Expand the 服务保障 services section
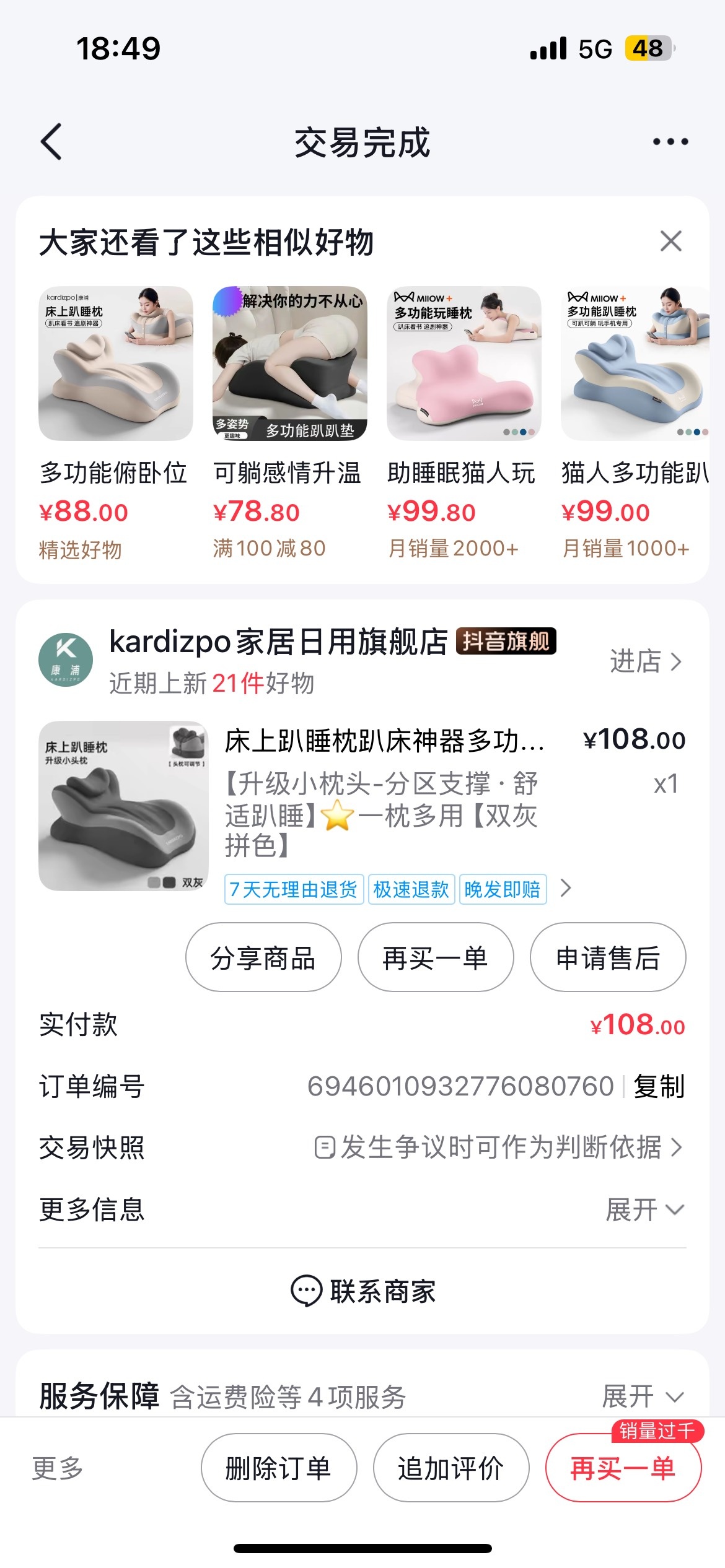Viewport: 725px width, 1568px height. coord(643,1396)
